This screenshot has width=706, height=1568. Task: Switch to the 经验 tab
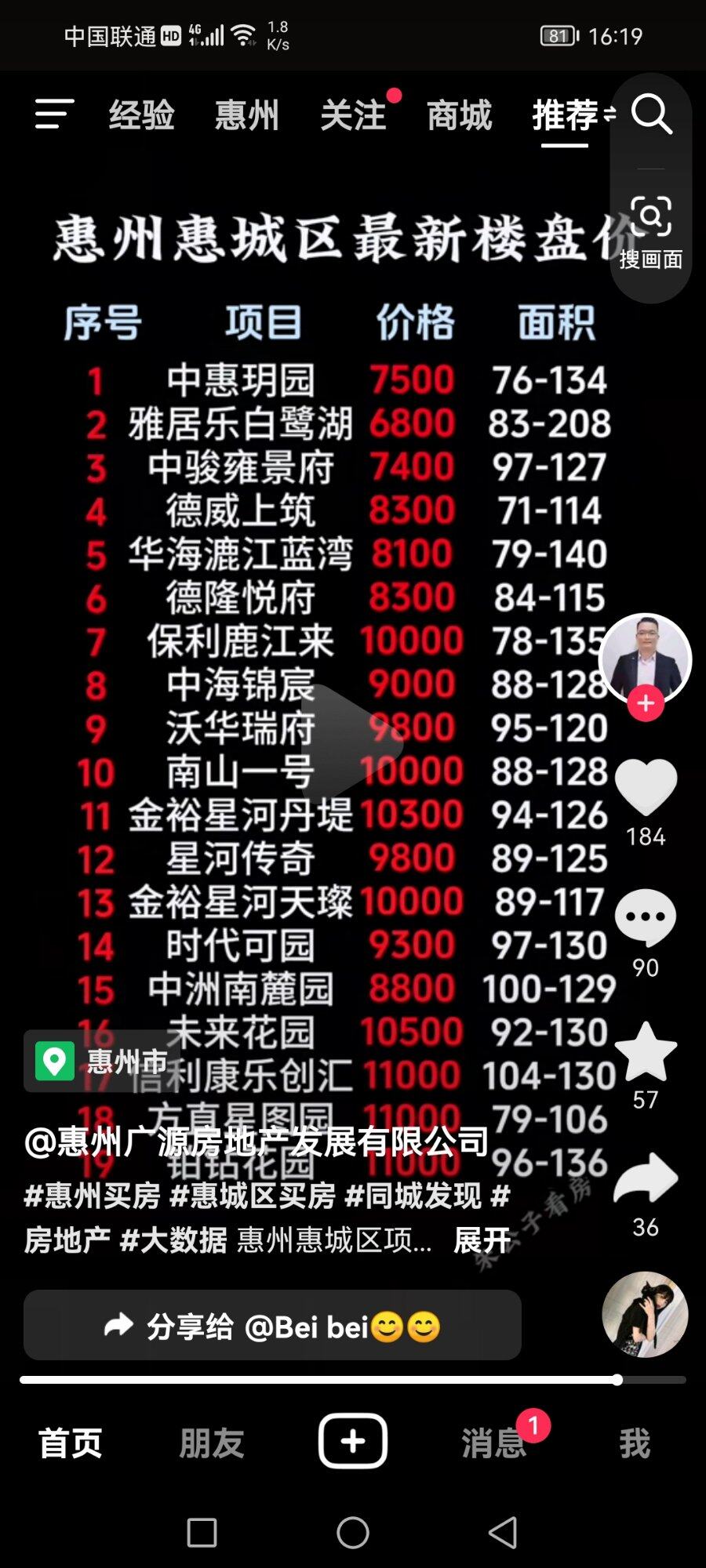point(142,115)
